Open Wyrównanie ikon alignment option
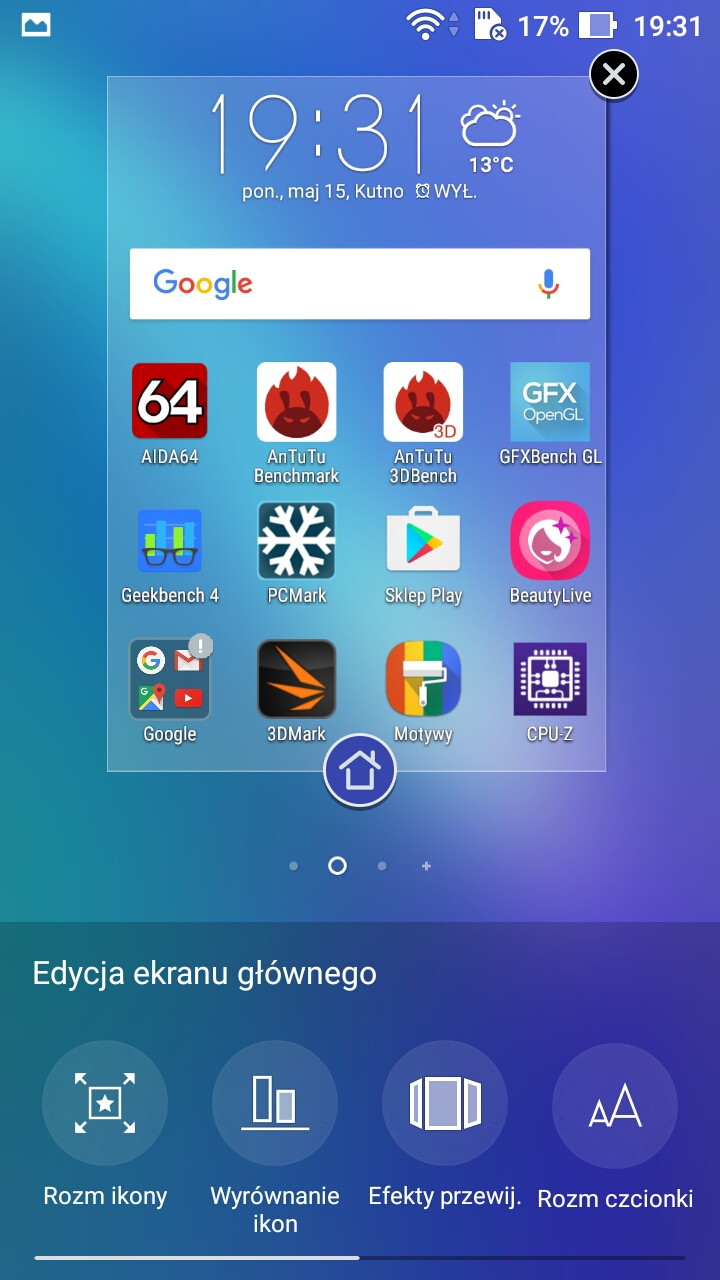 275,1104
